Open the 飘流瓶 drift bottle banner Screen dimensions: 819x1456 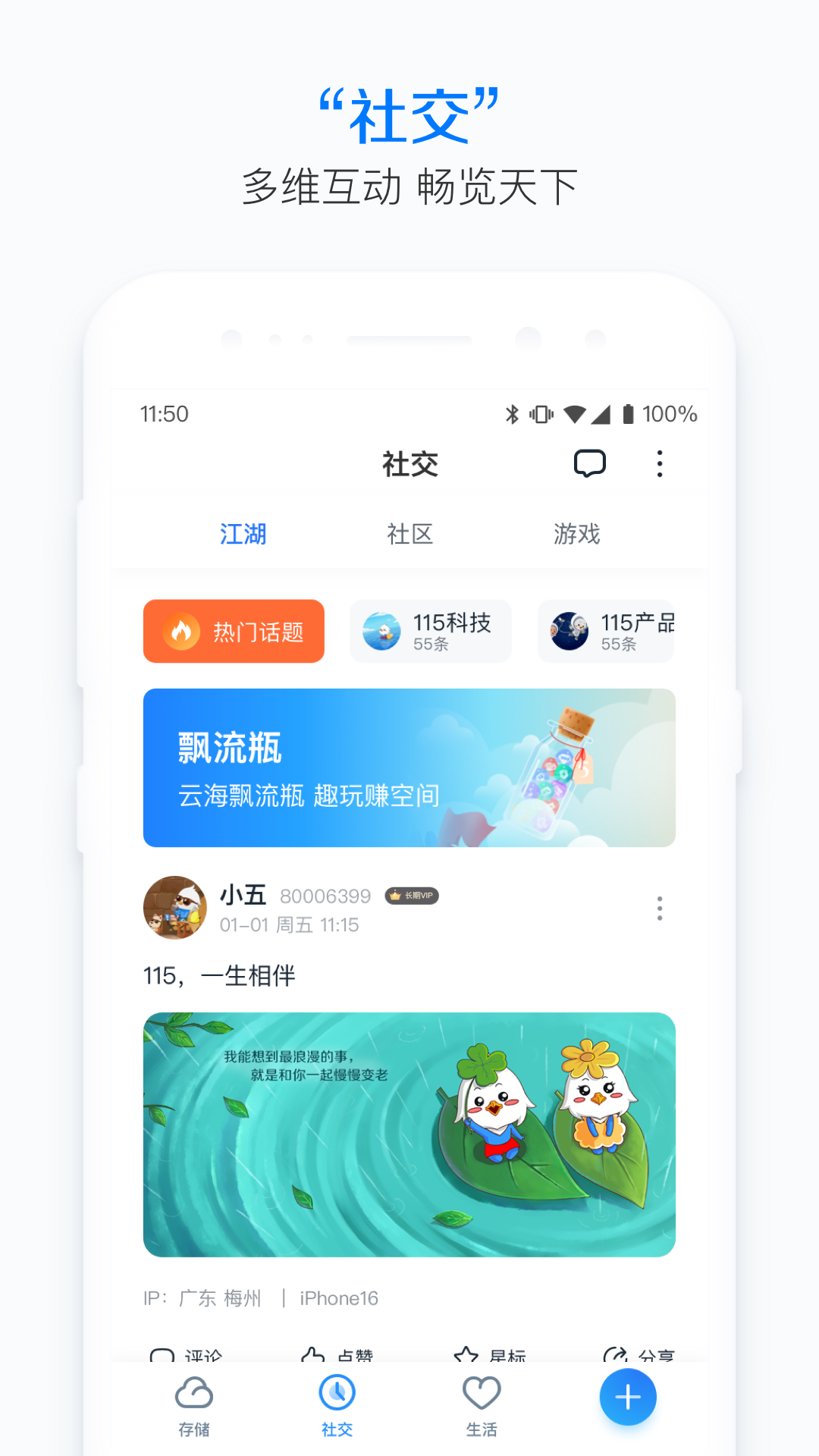click(409, 768)
